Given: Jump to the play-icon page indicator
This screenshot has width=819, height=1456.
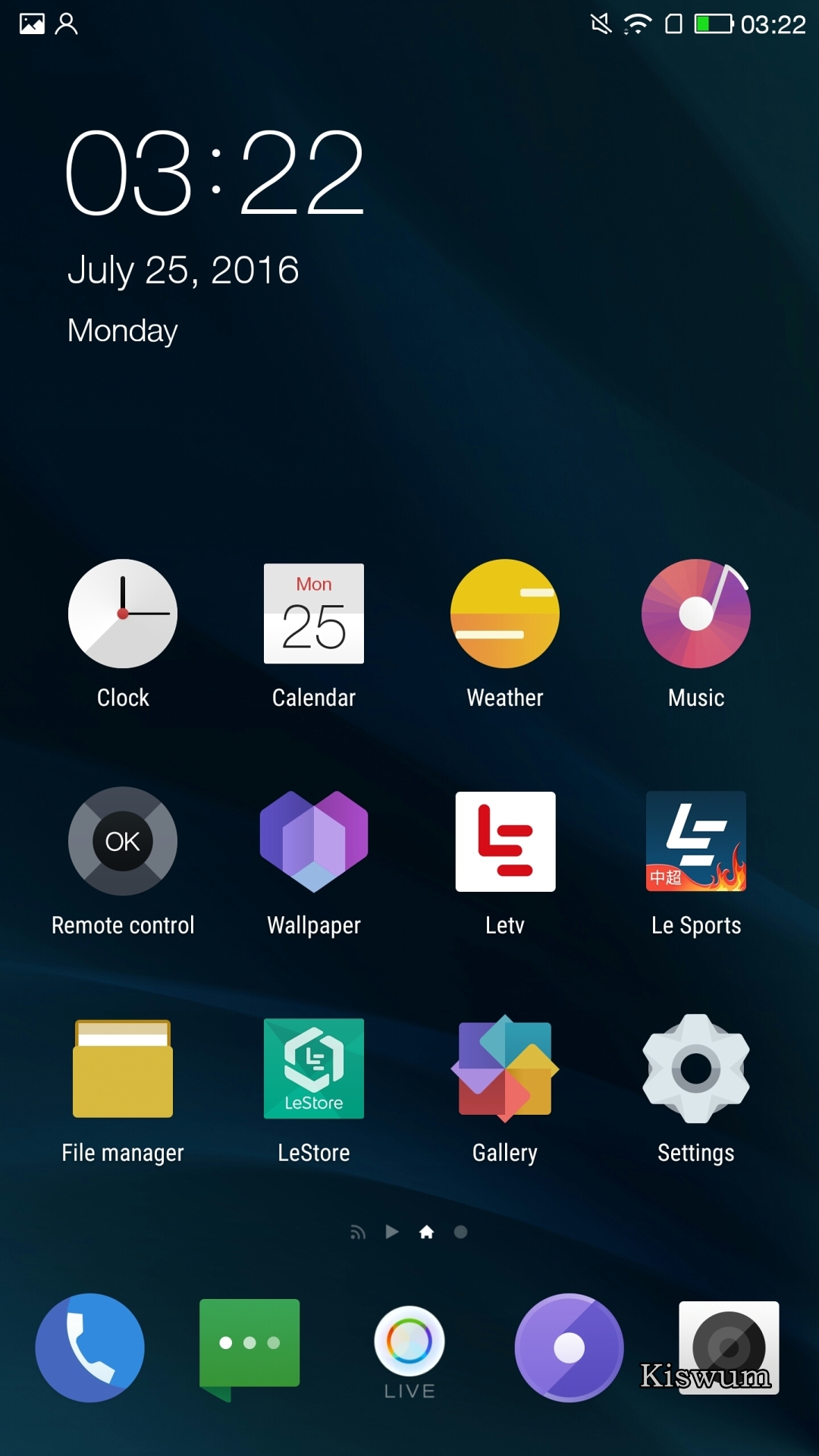Looking at the screenshot, I should point(392,1232).
